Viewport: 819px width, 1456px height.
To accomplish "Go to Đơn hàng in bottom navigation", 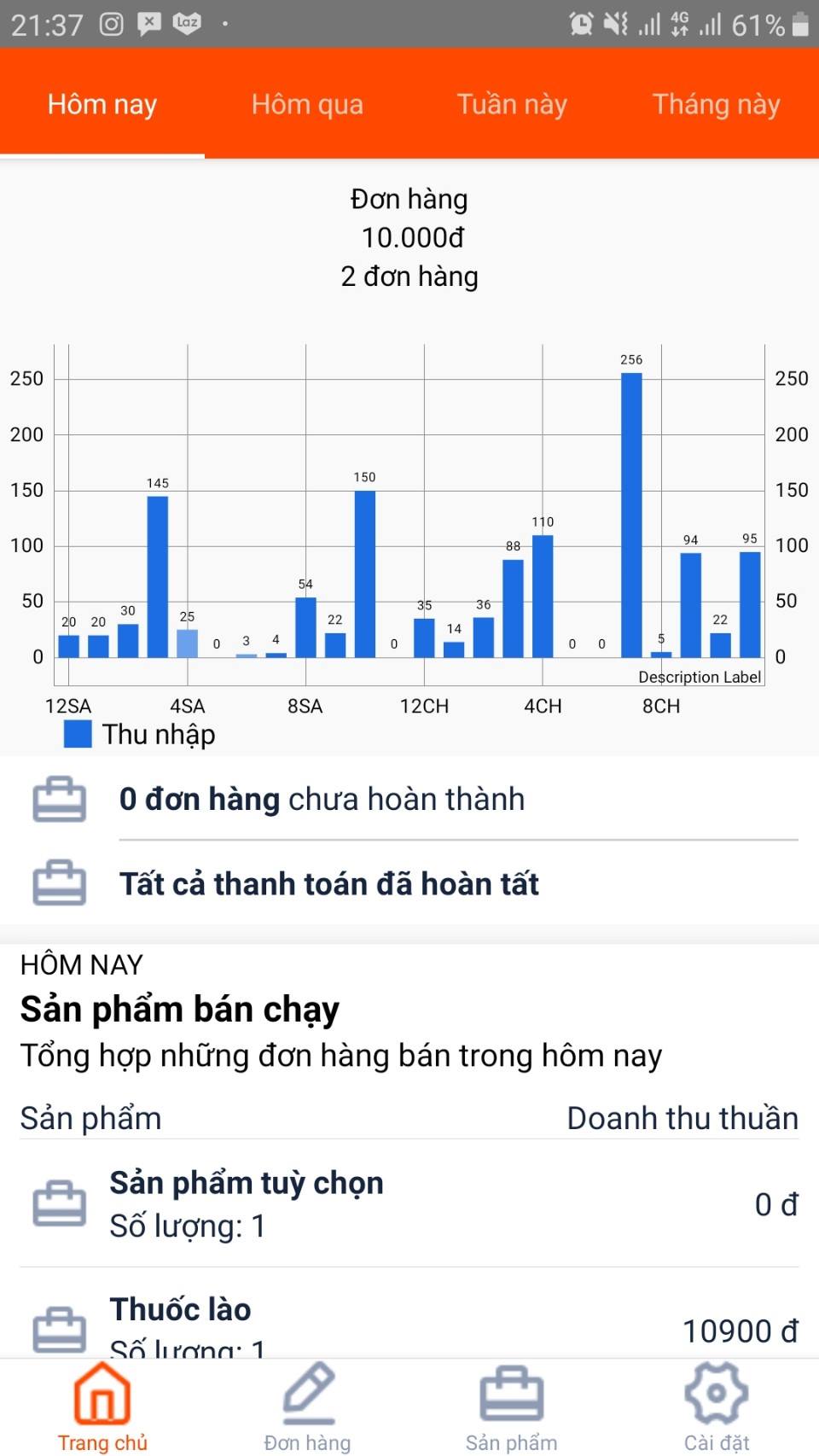I will pos(307,1407).
